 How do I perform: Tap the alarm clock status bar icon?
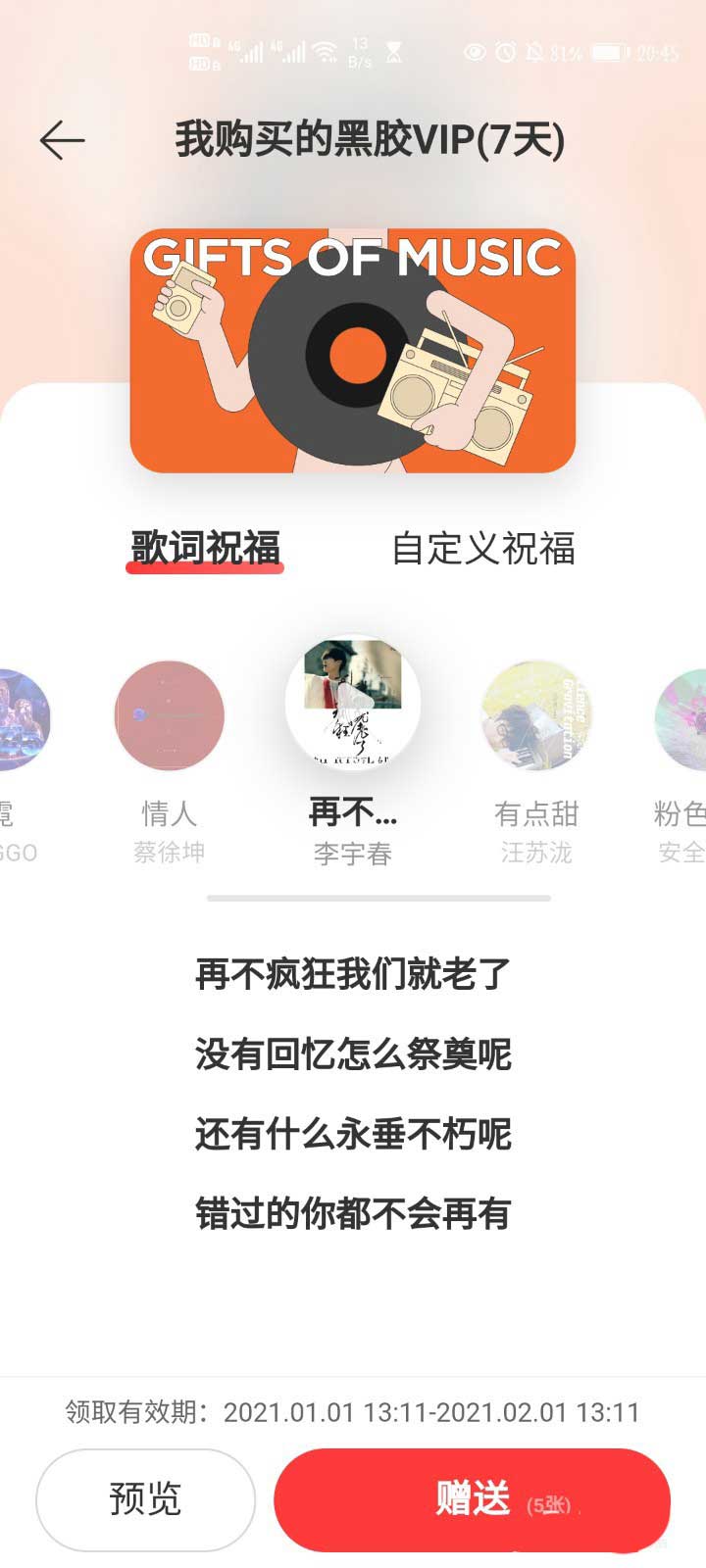(506, 54)
